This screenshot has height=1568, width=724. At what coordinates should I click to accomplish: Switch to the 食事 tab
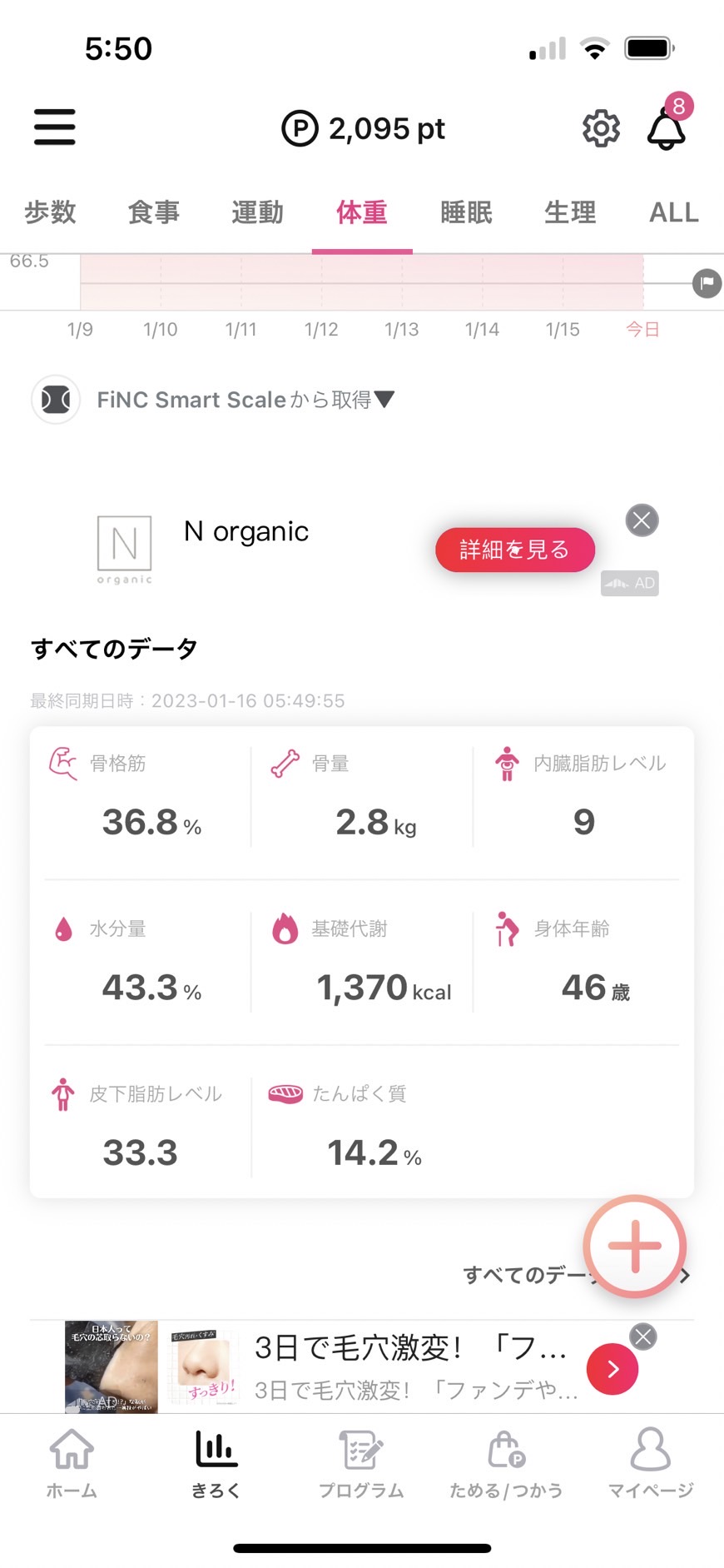point(154,212)
